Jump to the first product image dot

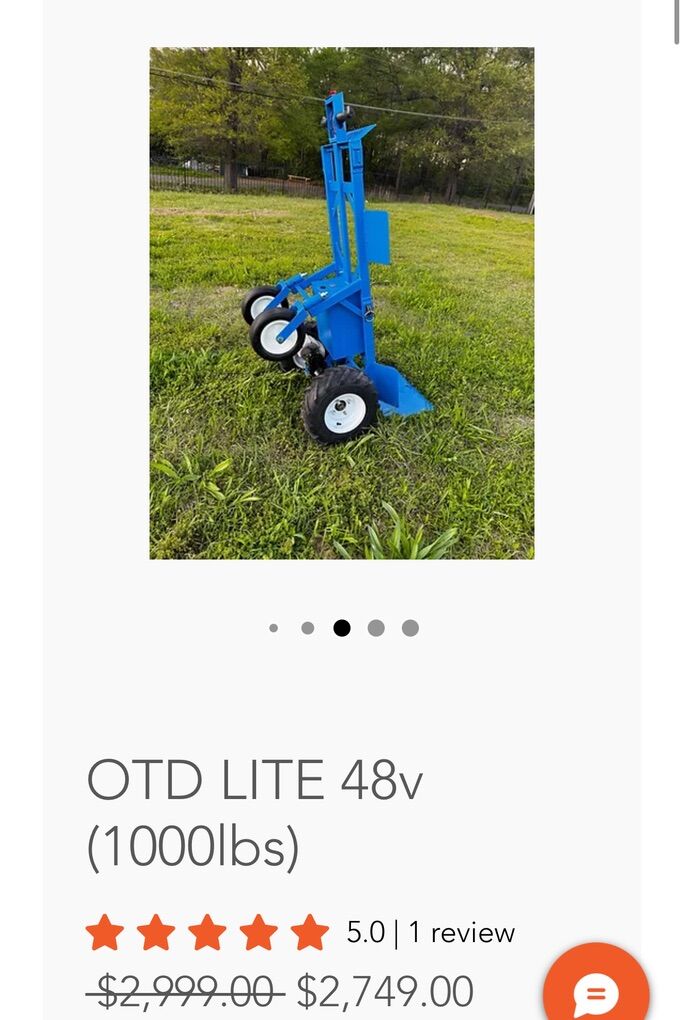274,628
